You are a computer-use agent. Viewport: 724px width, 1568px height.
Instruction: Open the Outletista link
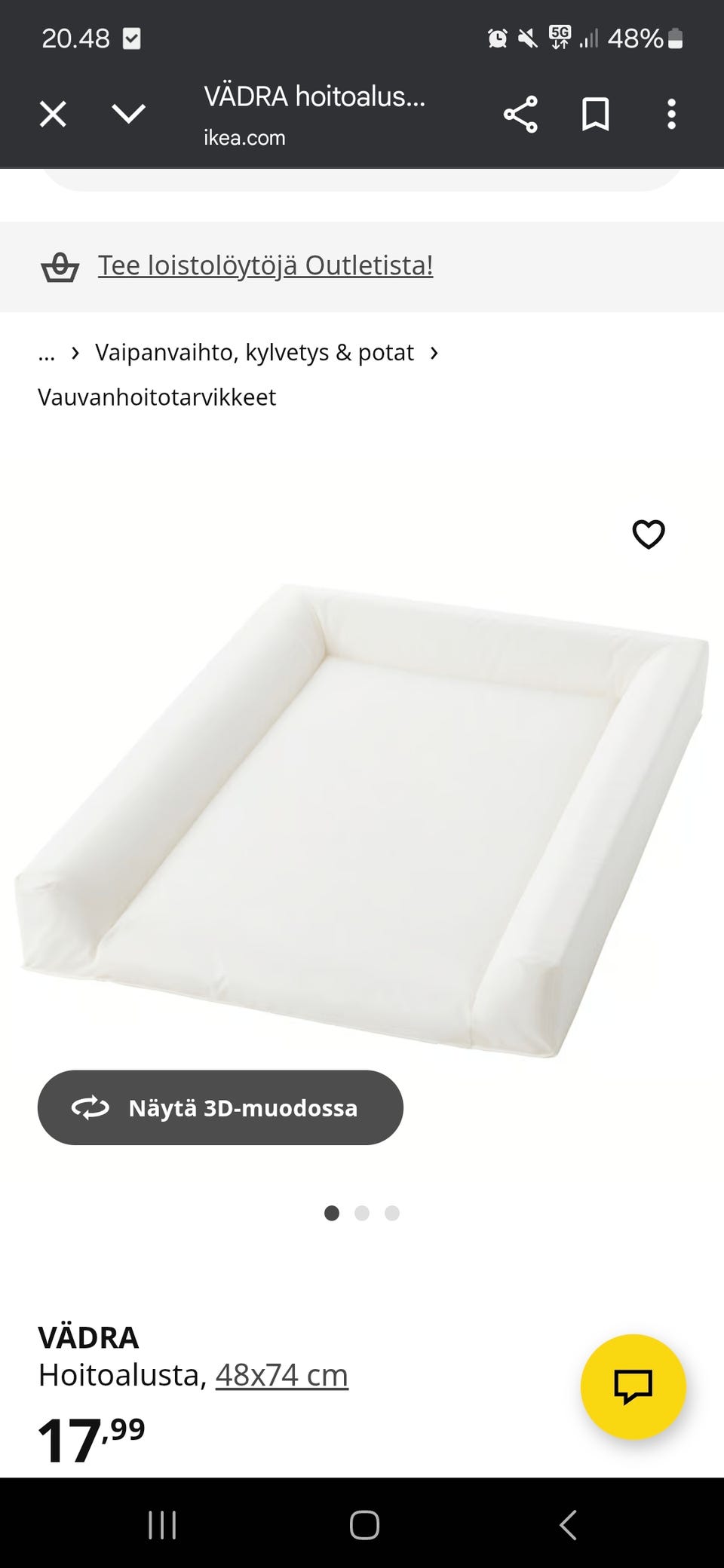coord(265,265)
